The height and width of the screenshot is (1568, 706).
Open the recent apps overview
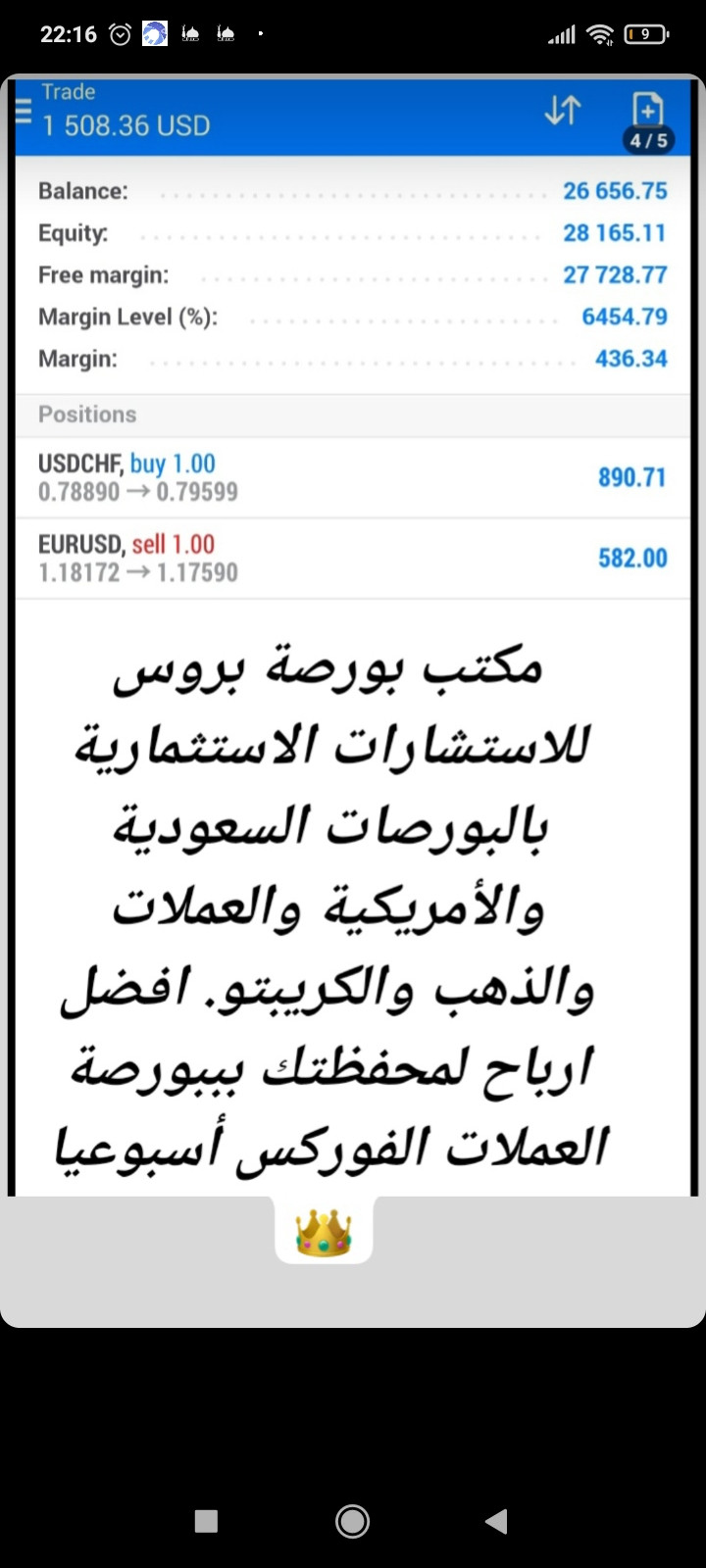206,1521
